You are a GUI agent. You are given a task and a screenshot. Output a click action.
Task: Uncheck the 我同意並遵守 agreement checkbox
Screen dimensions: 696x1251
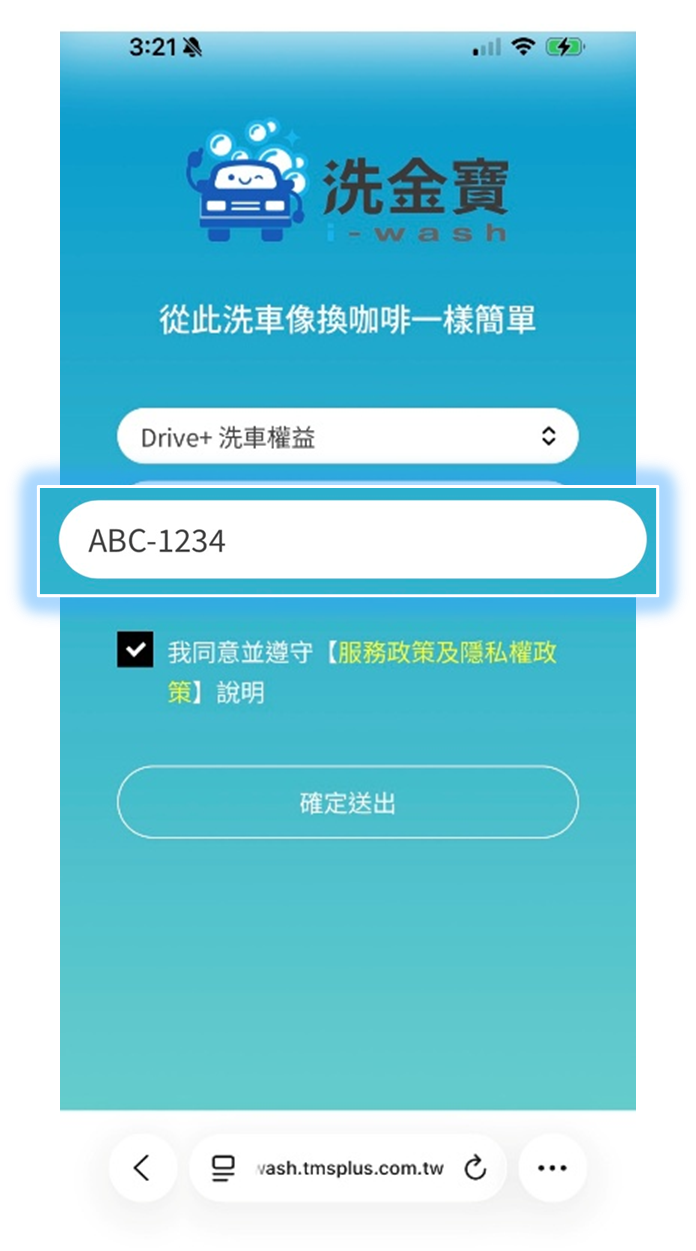click(x=135, y=649)
